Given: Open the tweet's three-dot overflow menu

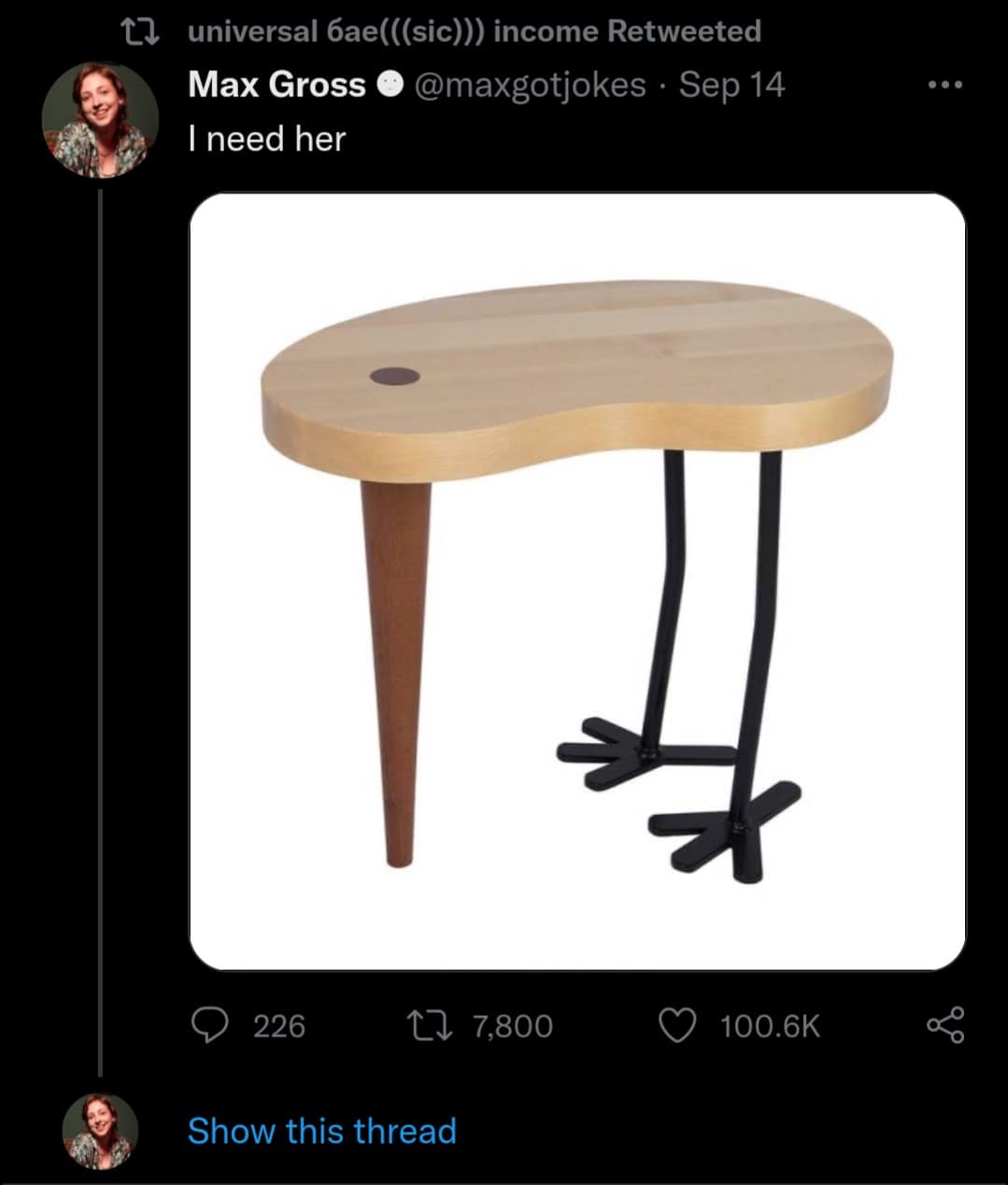Looking at the screenshot, I should [944, 85].
